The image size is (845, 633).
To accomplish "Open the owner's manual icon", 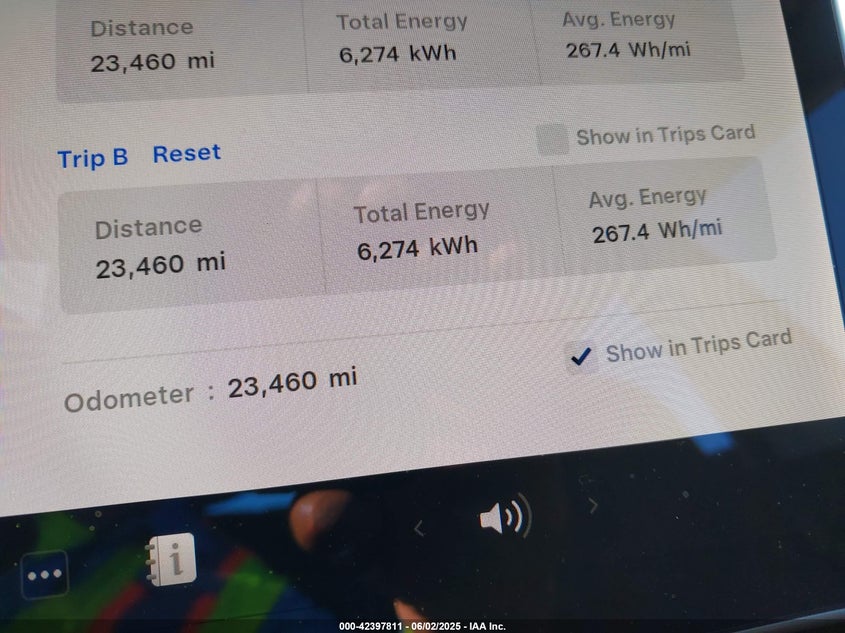I will pyautogui.click(x=171, y=561).
